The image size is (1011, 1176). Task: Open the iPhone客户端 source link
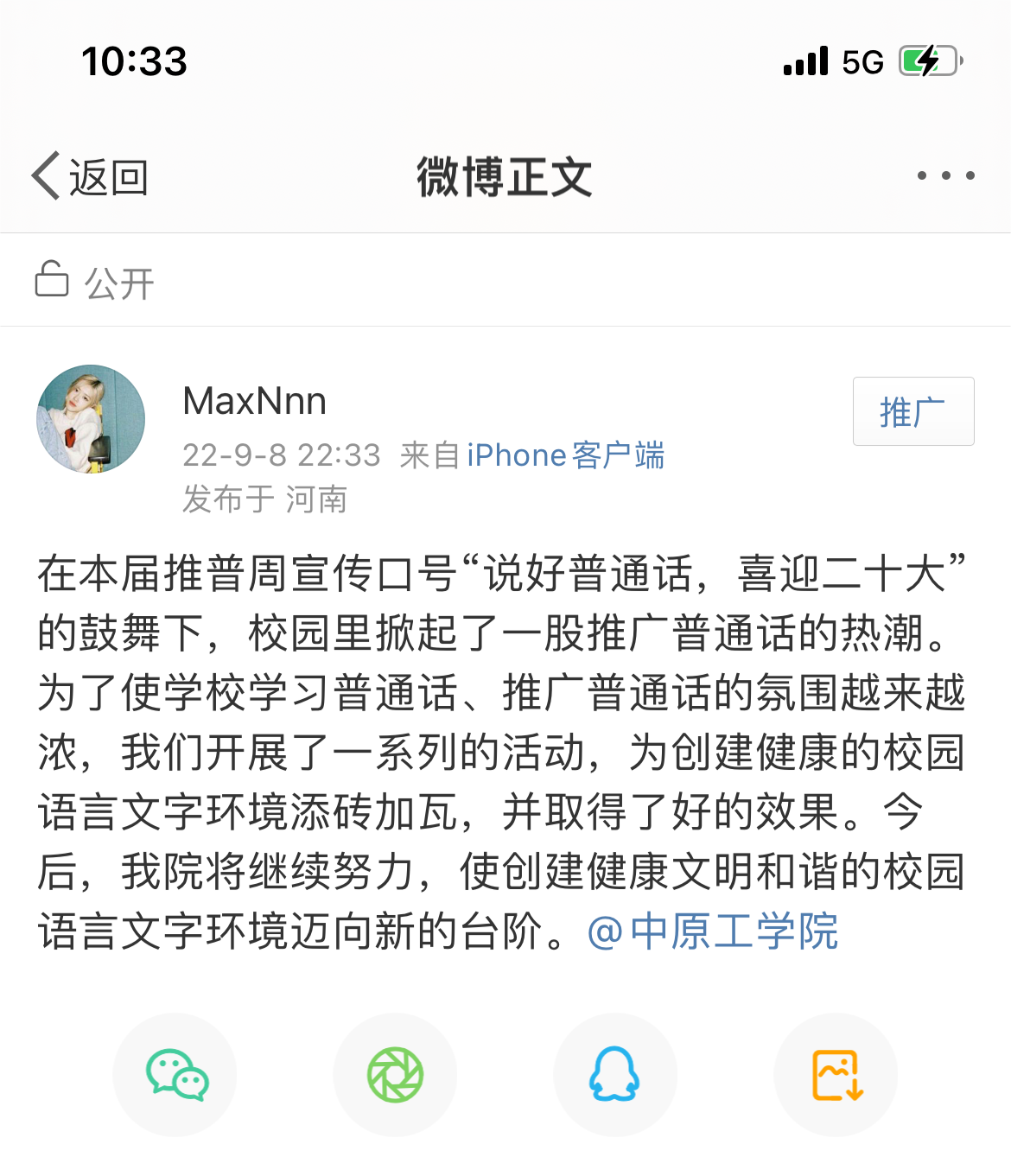pos(565,455)
